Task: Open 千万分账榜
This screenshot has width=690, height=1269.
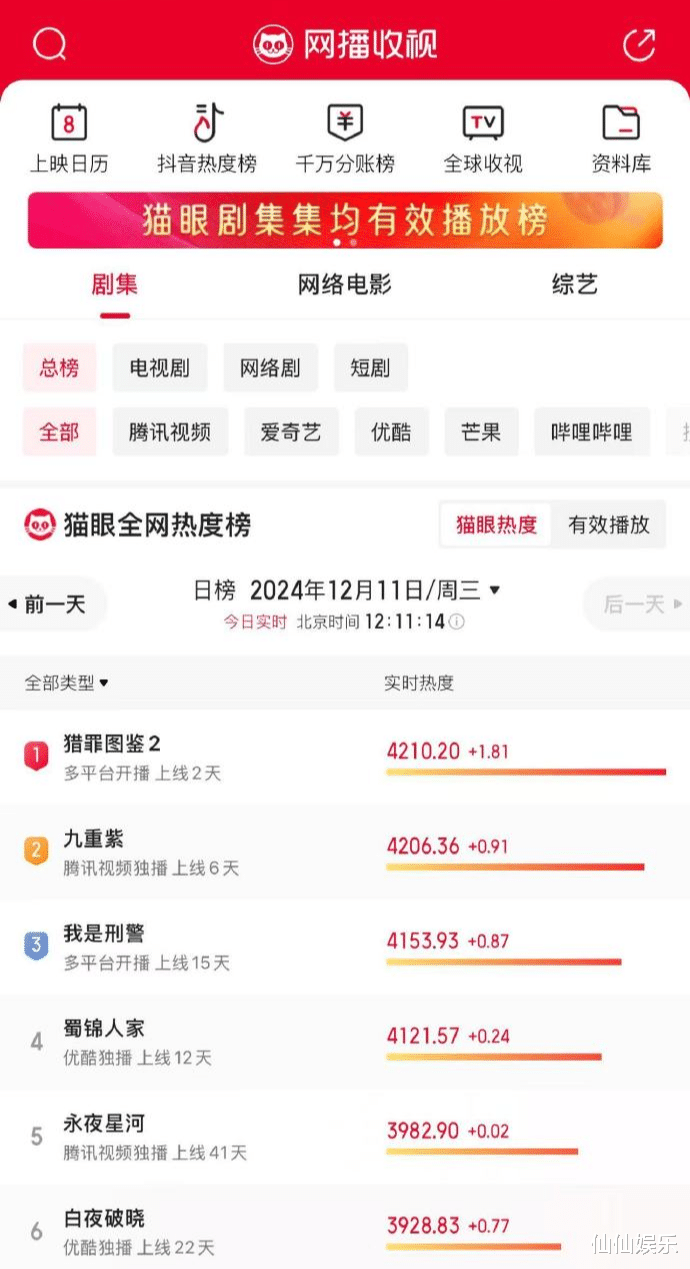Action: coord(345,139)
